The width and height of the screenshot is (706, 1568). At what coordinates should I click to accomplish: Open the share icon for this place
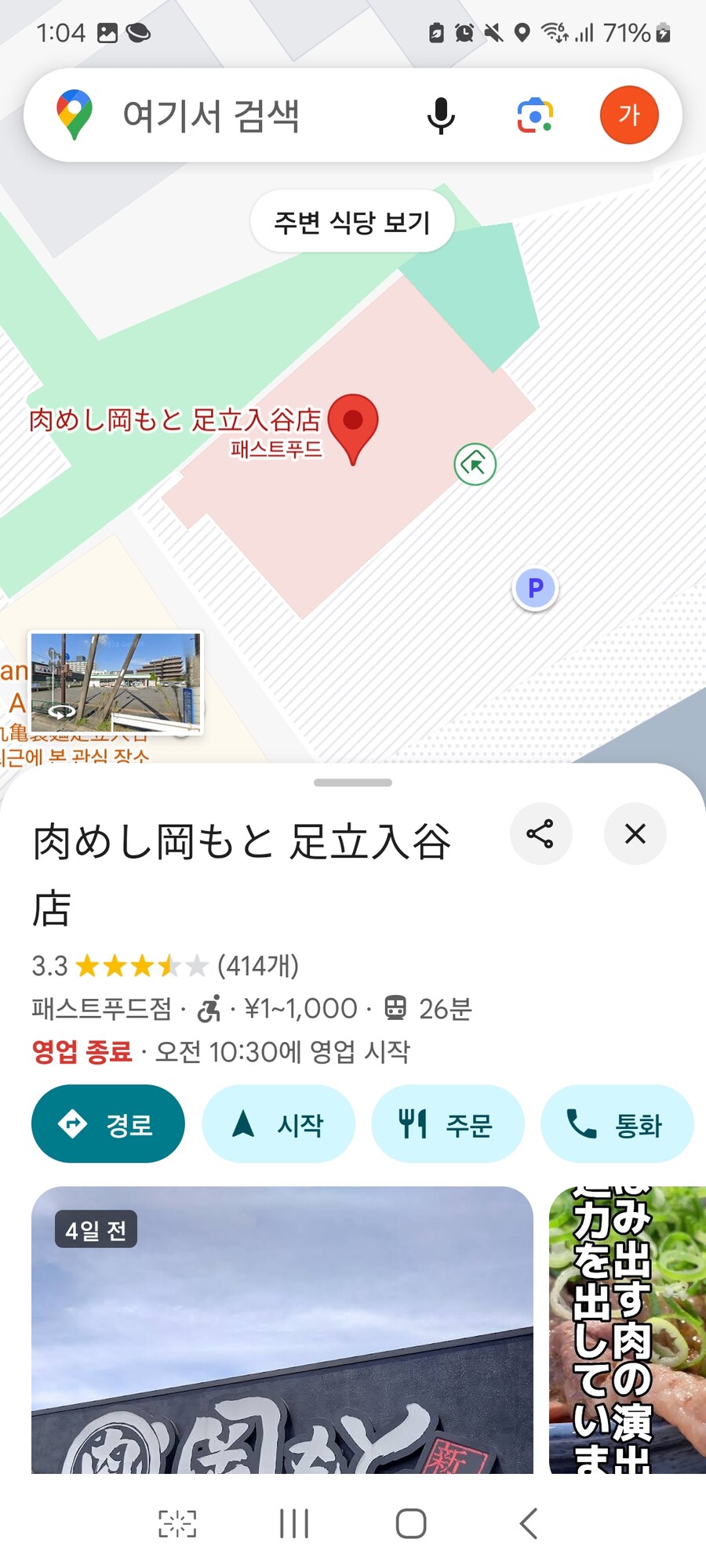[541, 834]
